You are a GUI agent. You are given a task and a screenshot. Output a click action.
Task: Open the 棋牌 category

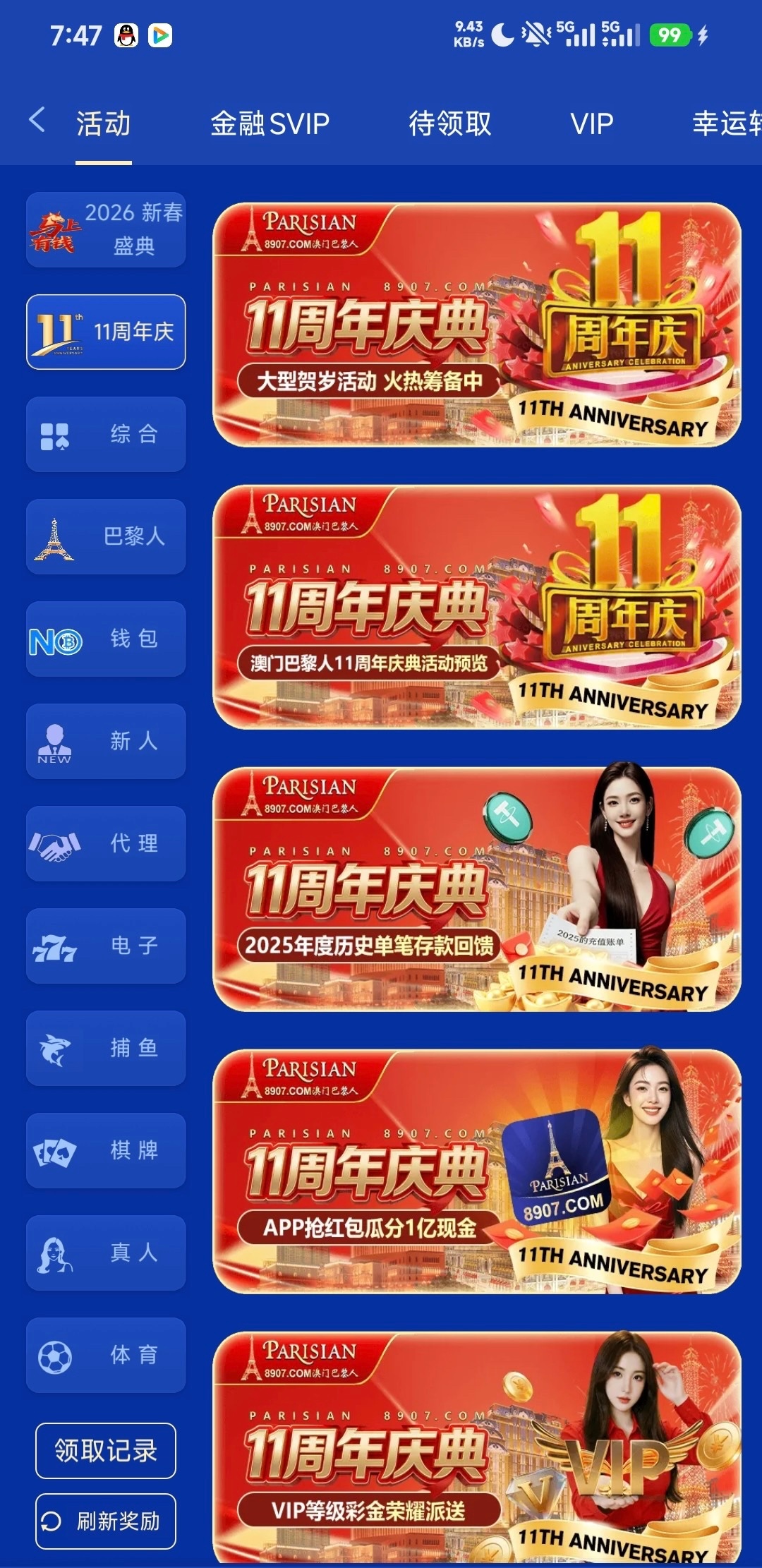(106, 1150)
